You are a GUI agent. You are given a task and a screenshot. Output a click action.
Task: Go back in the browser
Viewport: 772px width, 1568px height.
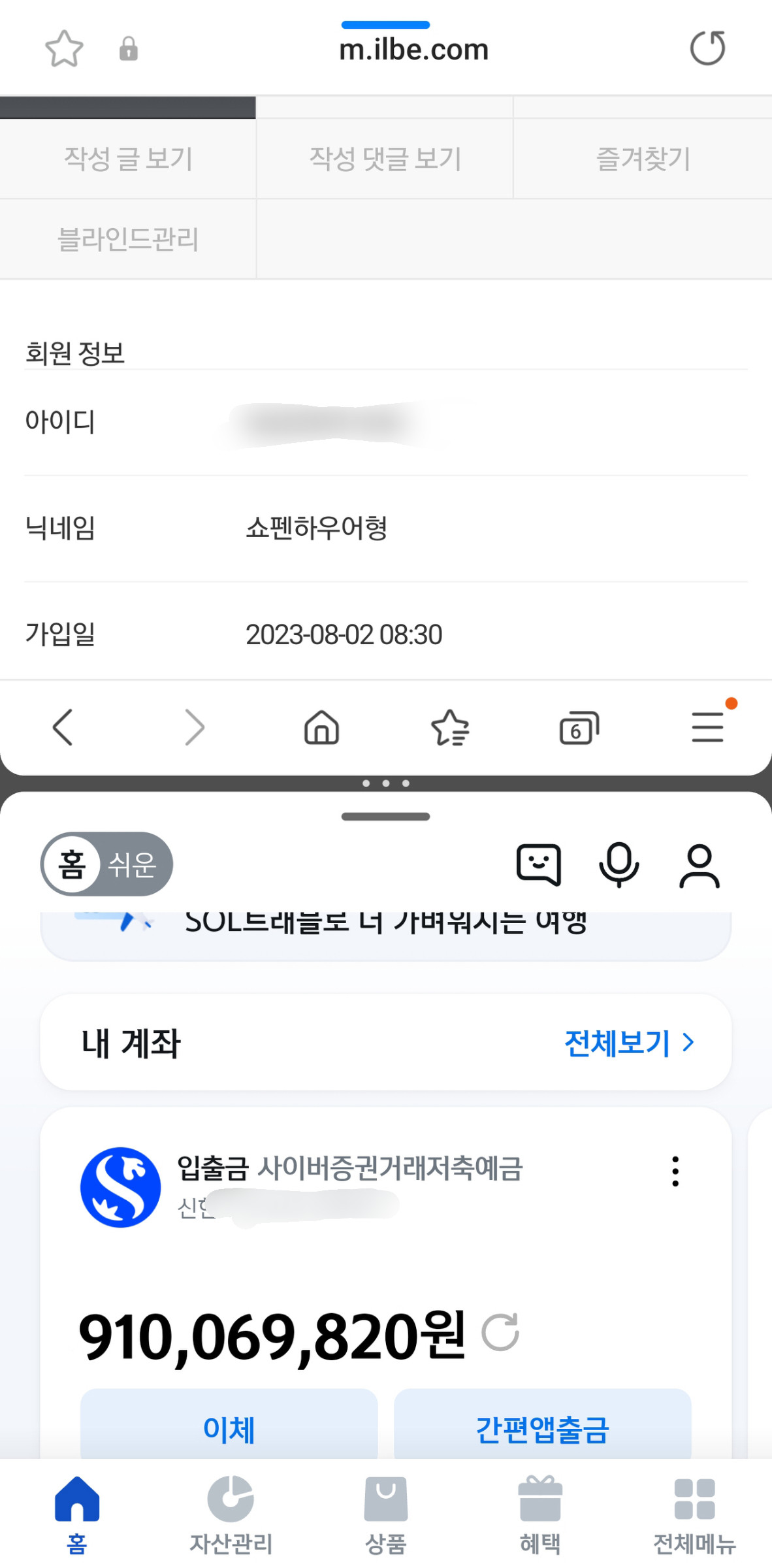[63, 727]
